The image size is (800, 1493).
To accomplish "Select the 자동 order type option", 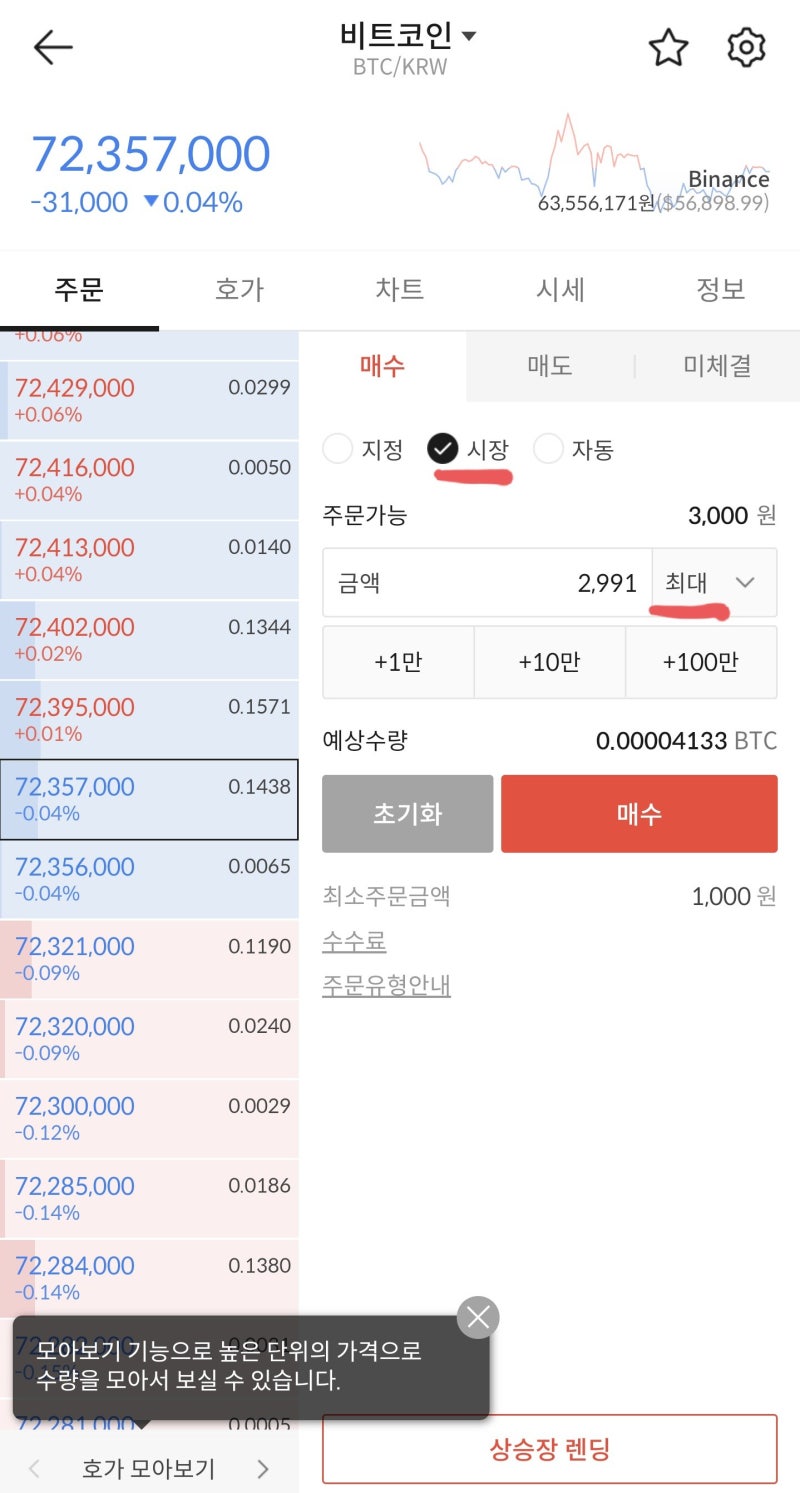I will pyautogui.click(x=574, y=449).
